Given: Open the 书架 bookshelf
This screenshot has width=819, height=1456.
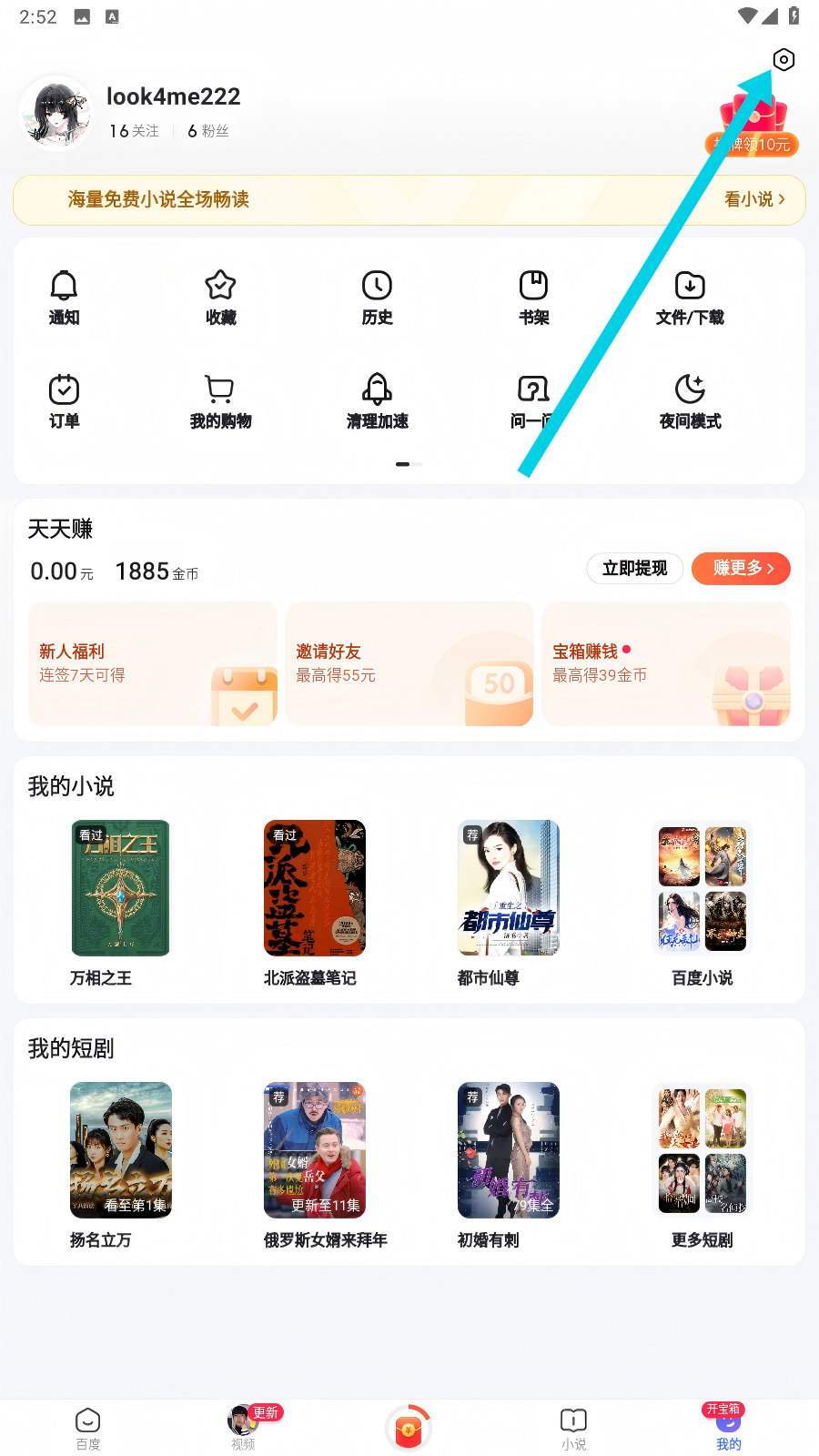Looking at the screenshot, I should click(x=533, y=298).
